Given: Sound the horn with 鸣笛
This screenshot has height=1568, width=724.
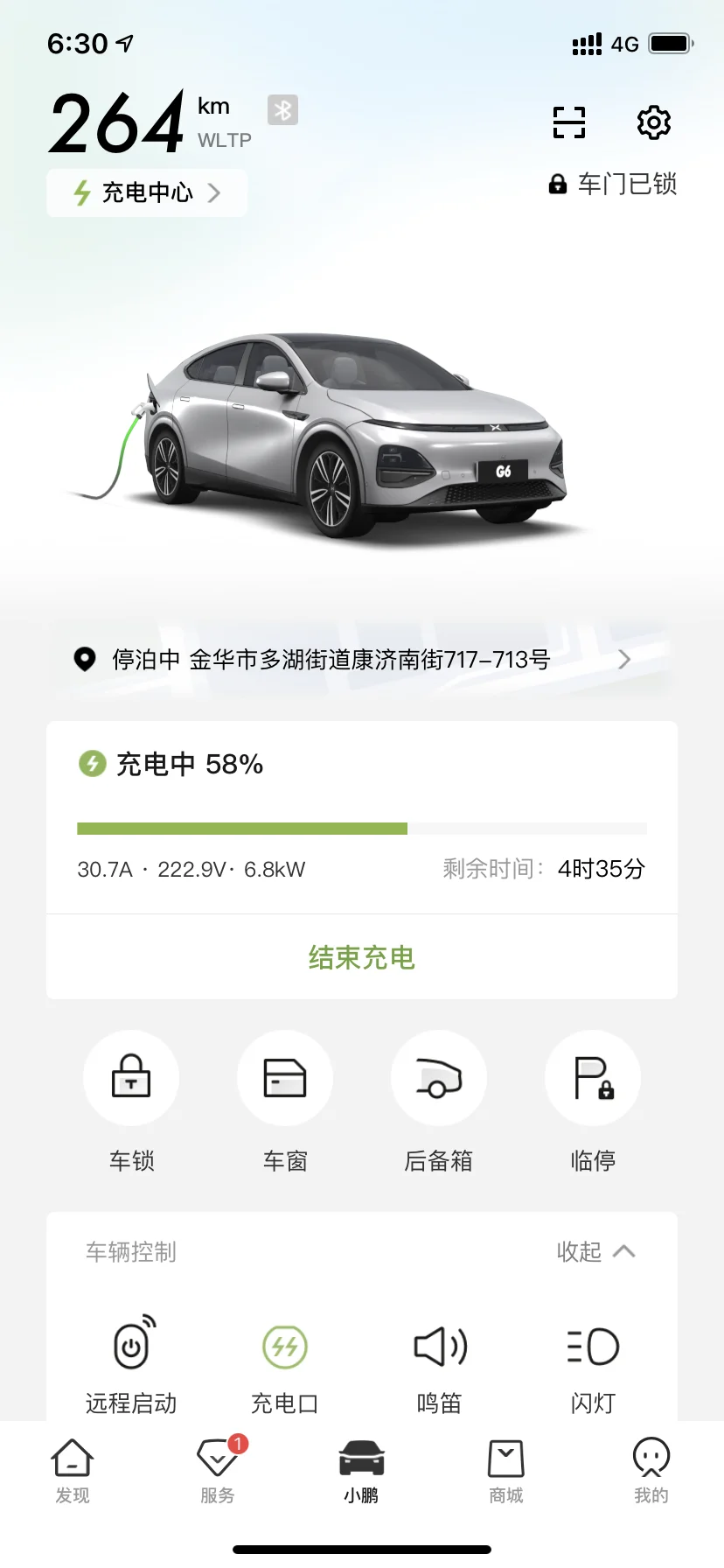Looking at the screenshot, I should [x=439, y=1347].
